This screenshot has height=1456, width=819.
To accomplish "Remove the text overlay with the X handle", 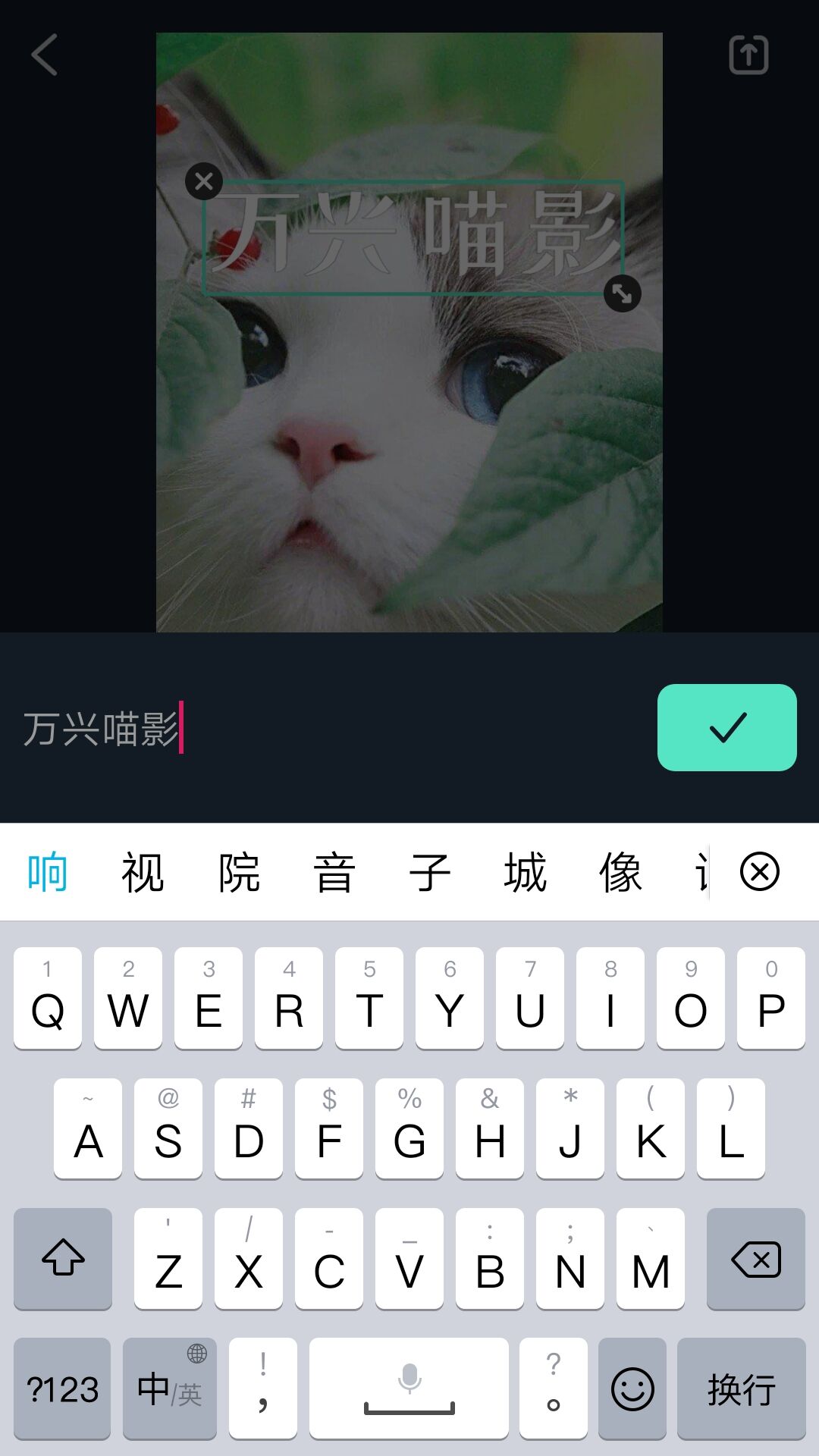I will click(204, 181).
